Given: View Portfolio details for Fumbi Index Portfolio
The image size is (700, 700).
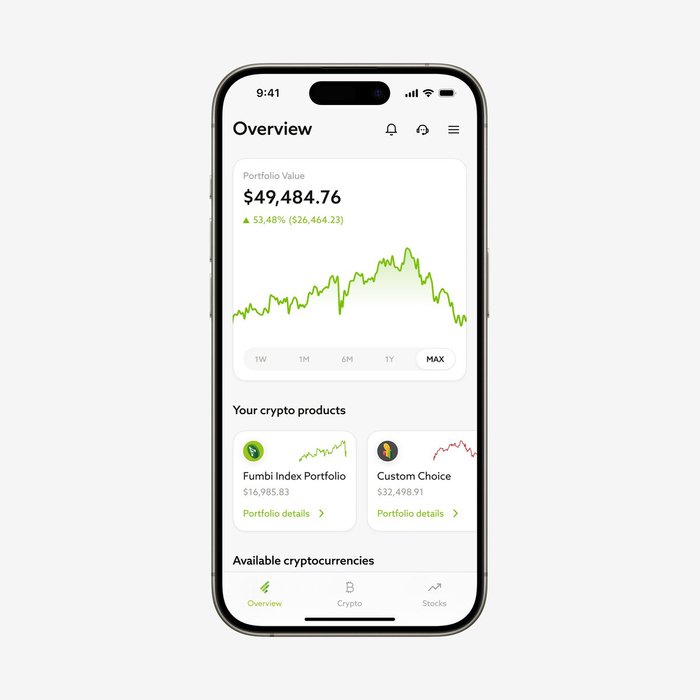Looking at the screenshot, I should click(x=284, y=513).
